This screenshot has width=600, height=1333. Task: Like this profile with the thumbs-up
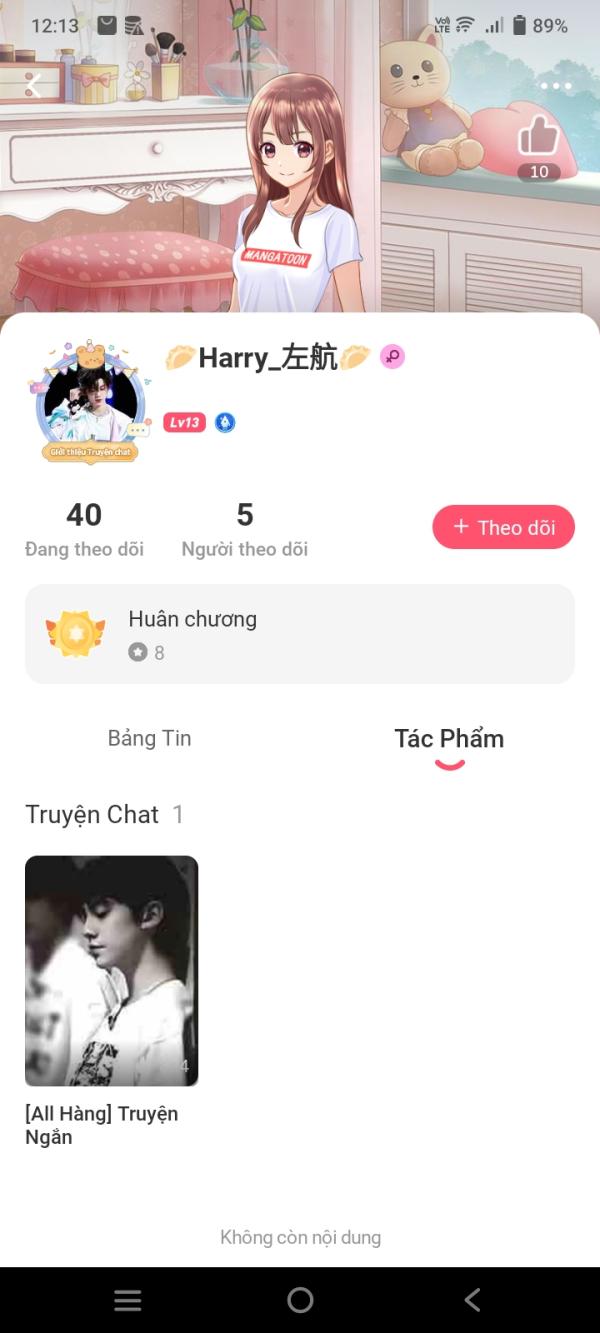(538, 137)
